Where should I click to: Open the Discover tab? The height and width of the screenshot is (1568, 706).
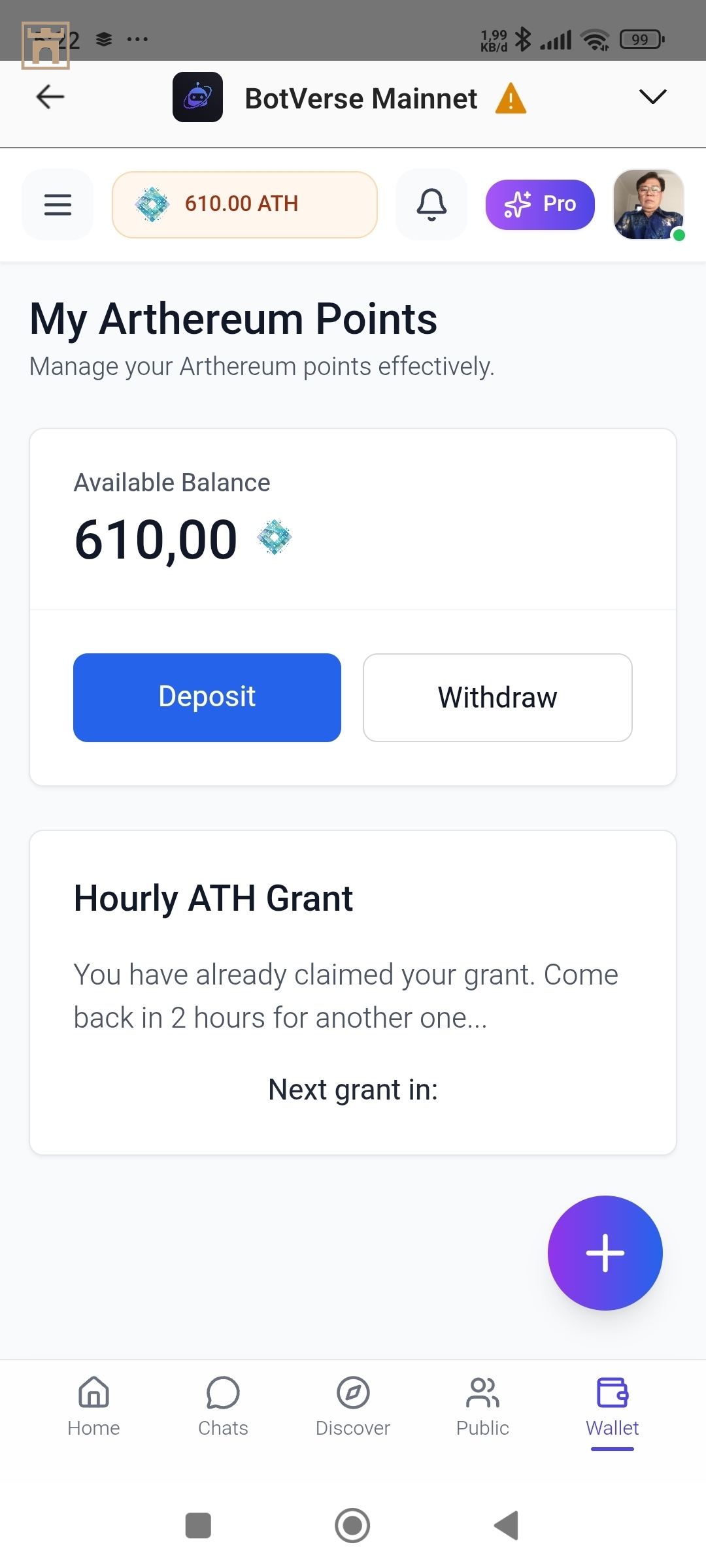353,1406
